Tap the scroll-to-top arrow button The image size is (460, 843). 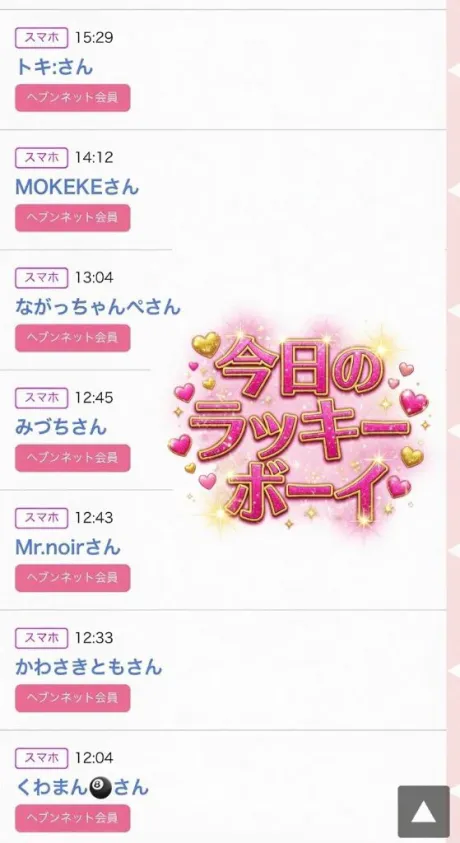pyautogui.click(x=423, y=811)
